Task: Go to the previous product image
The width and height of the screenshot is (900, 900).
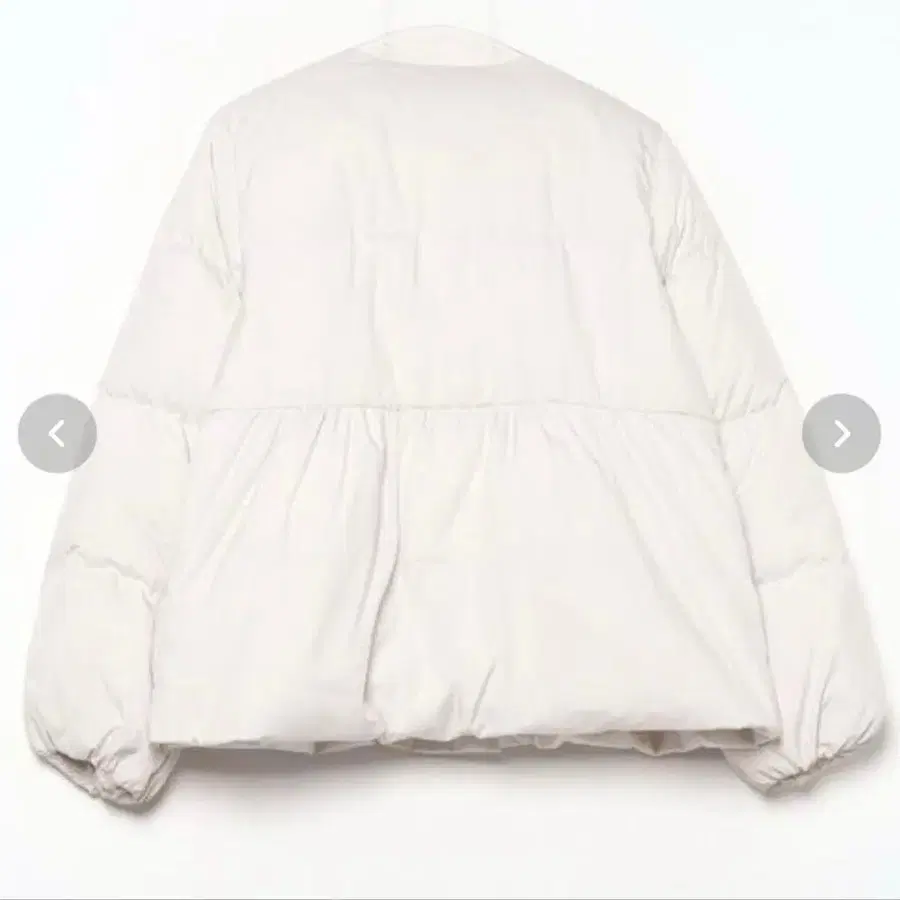Action: click(57, 433)
